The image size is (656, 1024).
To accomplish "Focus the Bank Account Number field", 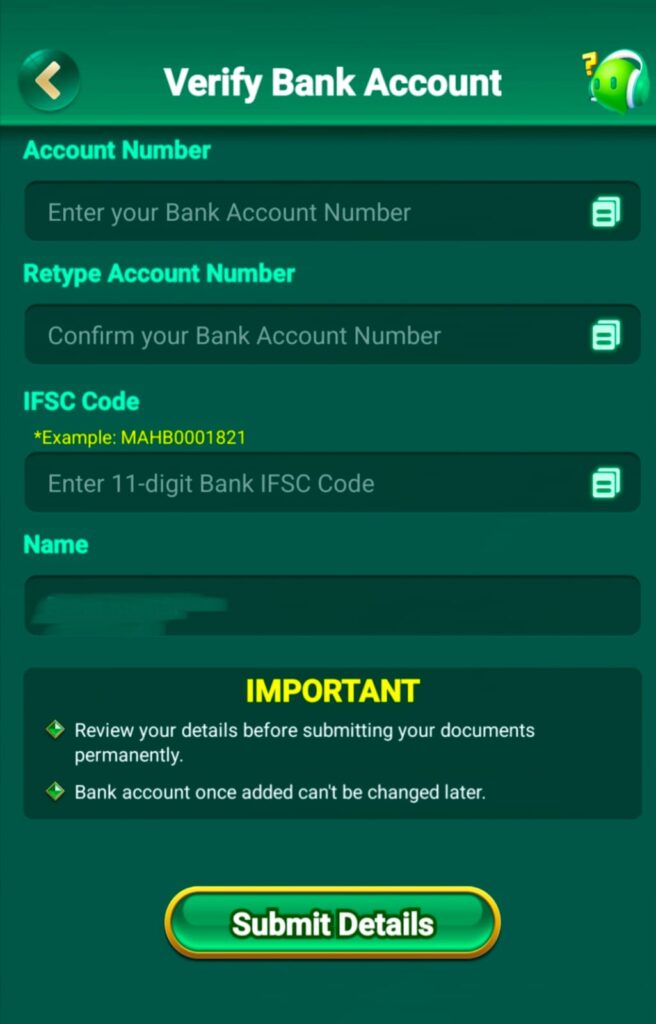I will pos(300,212).
